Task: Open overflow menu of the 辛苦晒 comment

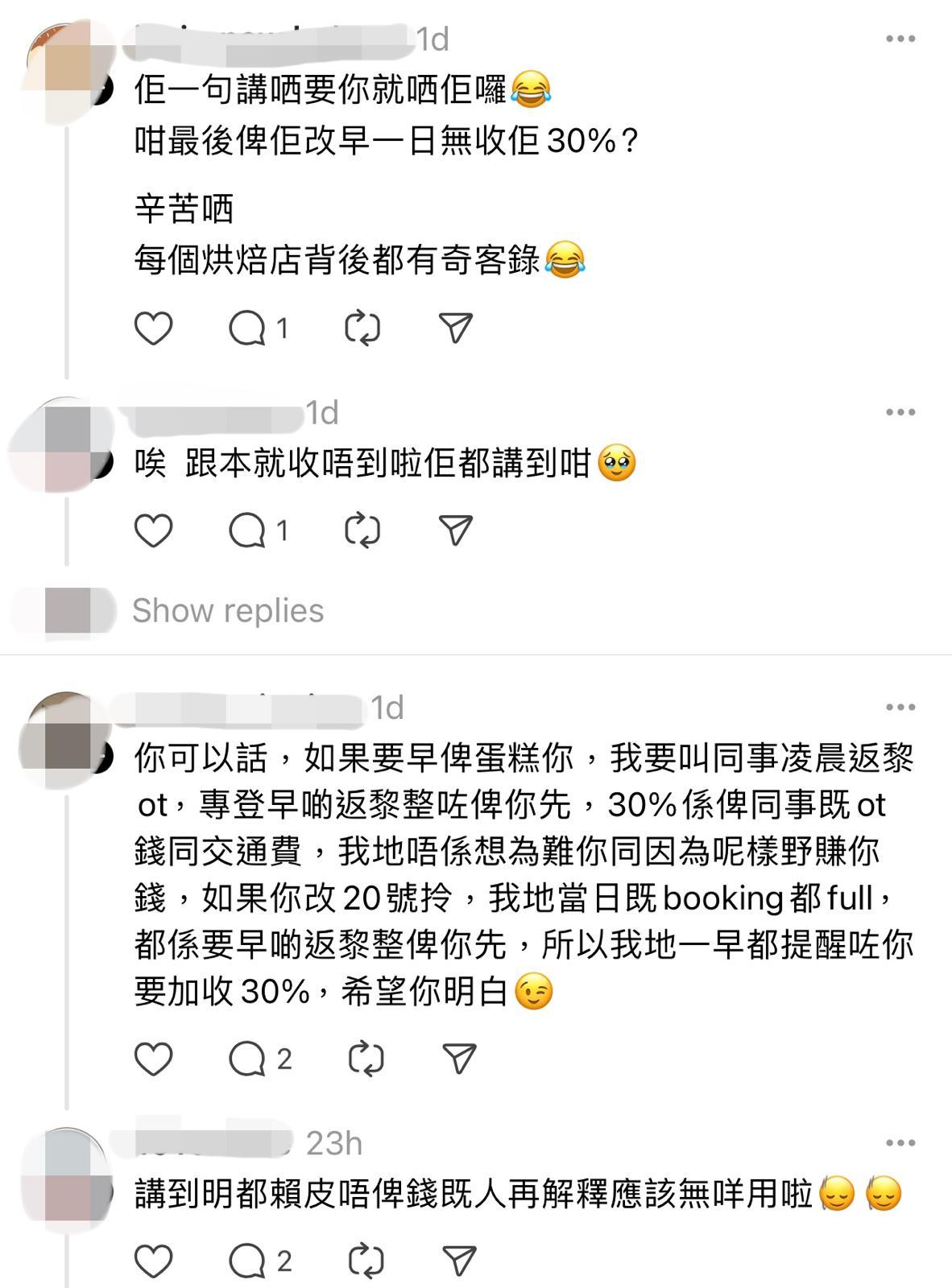Action: pyautogui.click(x=900, y=39)
